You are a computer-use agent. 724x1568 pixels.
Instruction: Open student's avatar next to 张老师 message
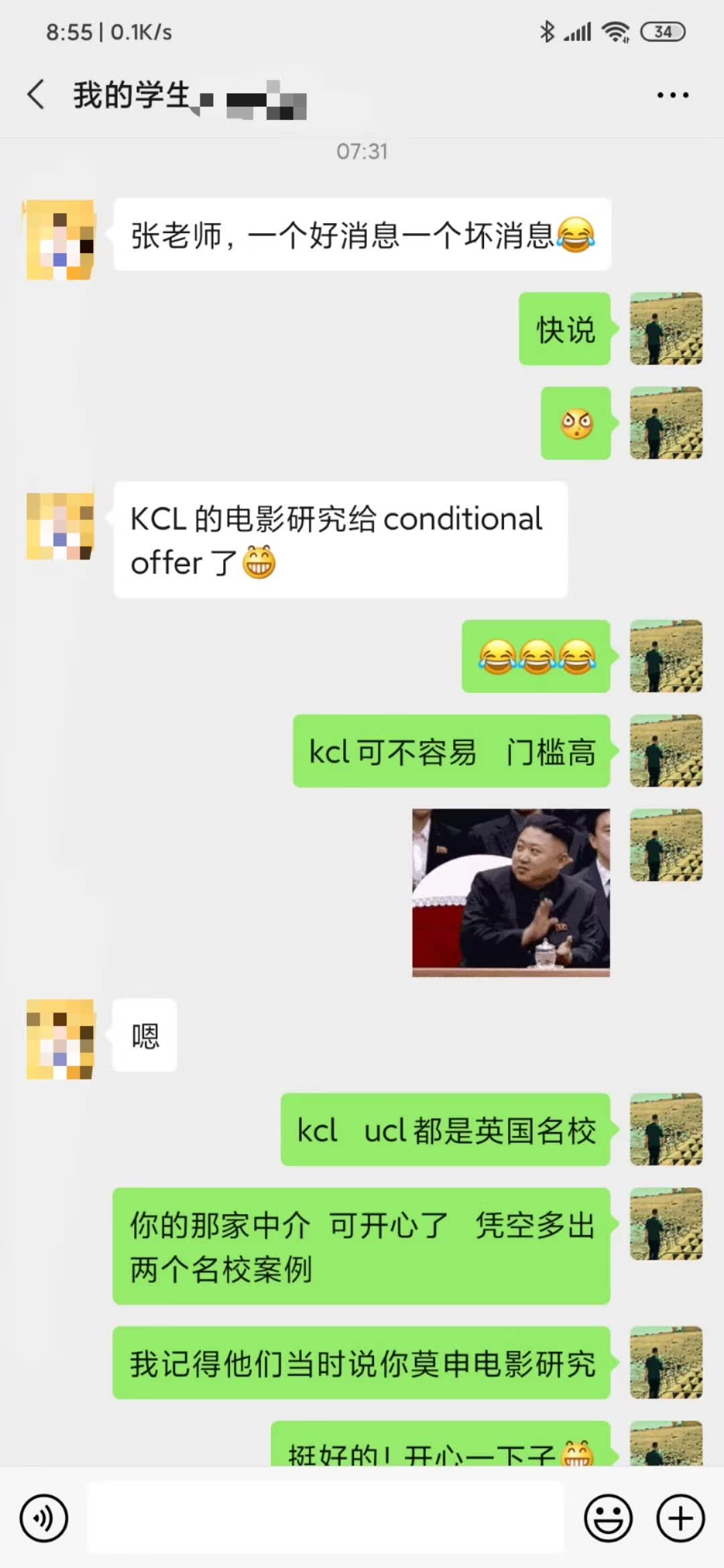click(60, 239)
